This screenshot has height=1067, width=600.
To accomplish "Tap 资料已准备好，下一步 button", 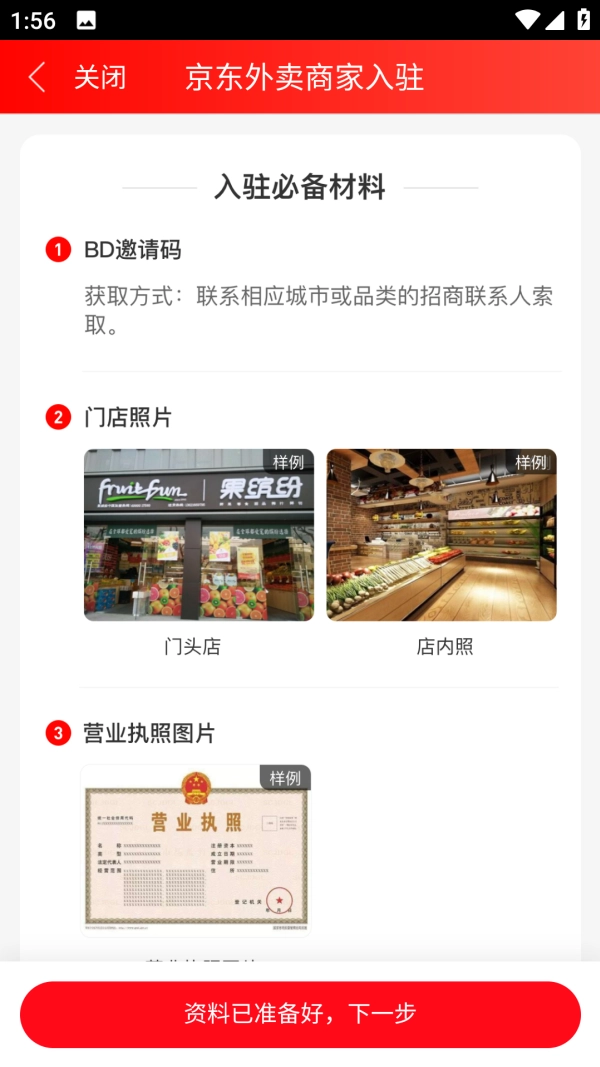I will coord(300,1014).
